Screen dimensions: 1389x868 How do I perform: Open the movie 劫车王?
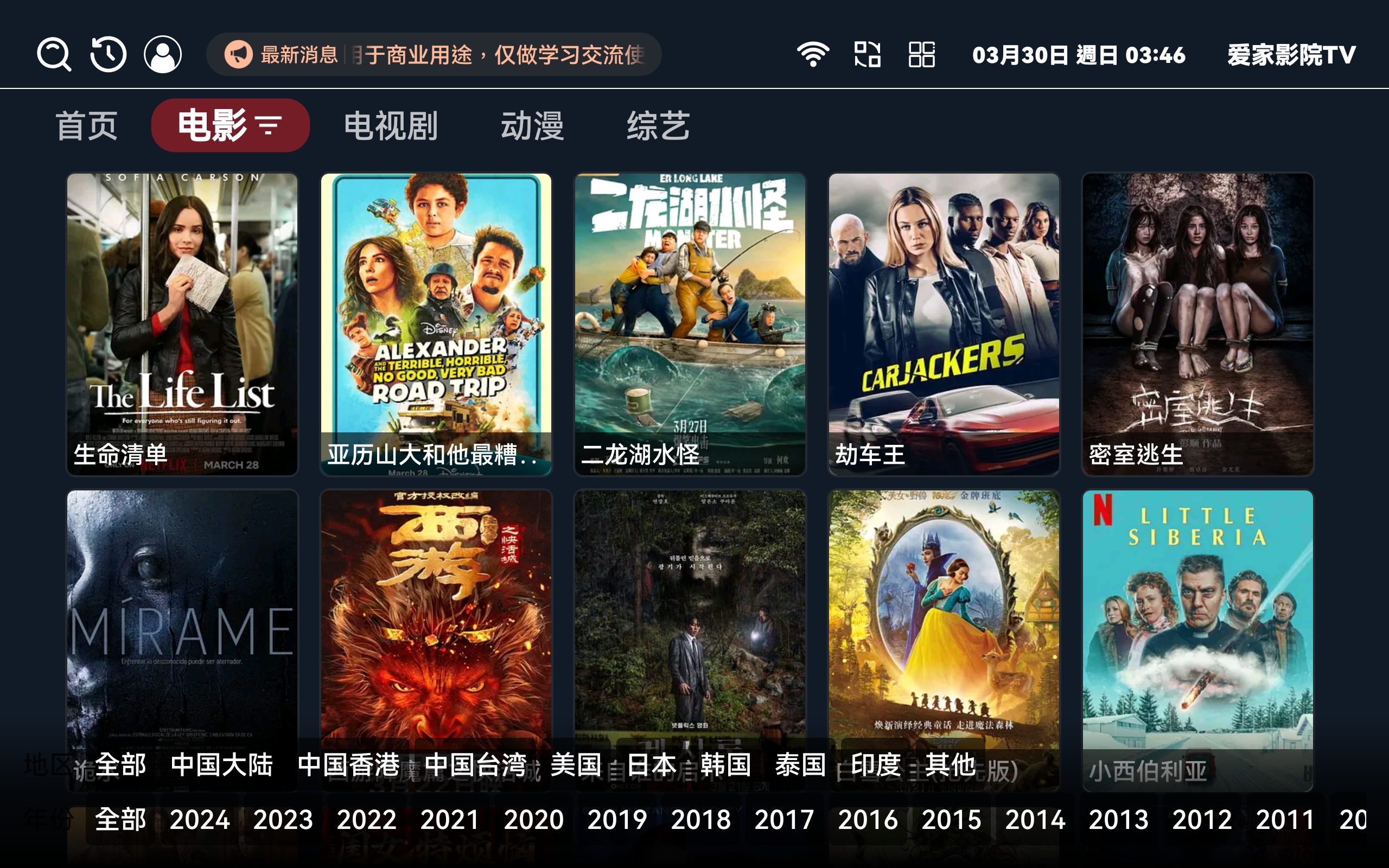click(944, 324)
